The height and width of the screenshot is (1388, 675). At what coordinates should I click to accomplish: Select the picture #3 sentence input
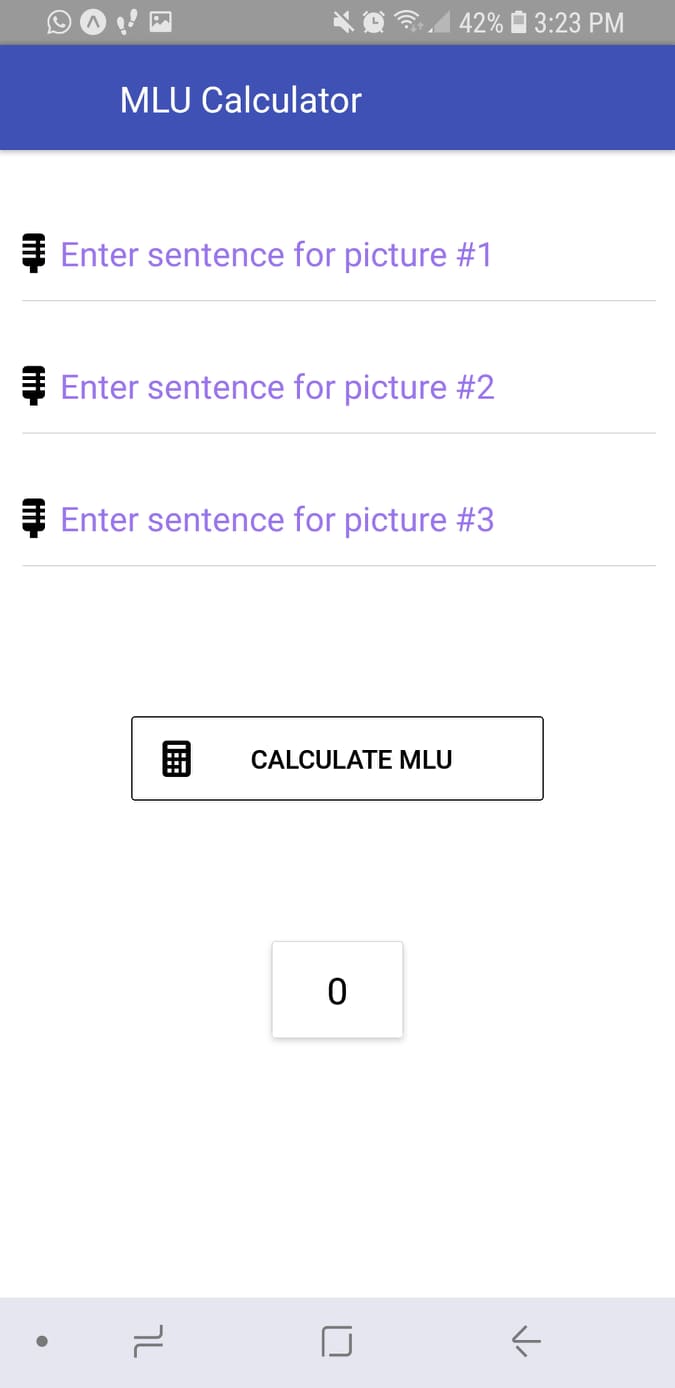tap(340, 521)
